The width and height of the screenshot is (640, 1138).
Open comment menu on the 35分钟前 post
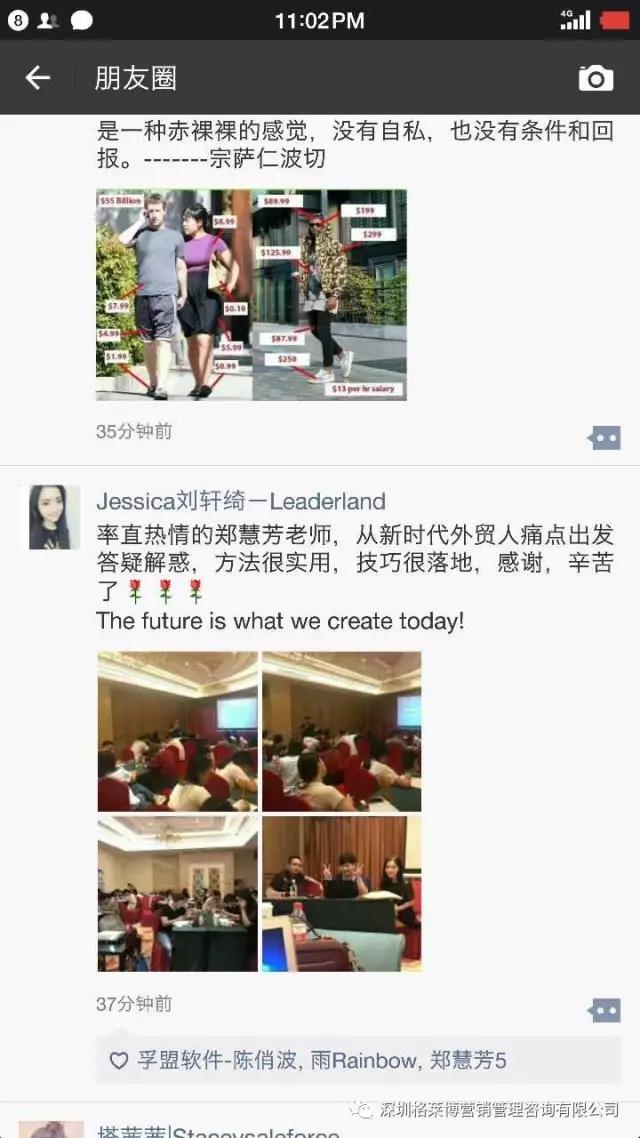604,437
